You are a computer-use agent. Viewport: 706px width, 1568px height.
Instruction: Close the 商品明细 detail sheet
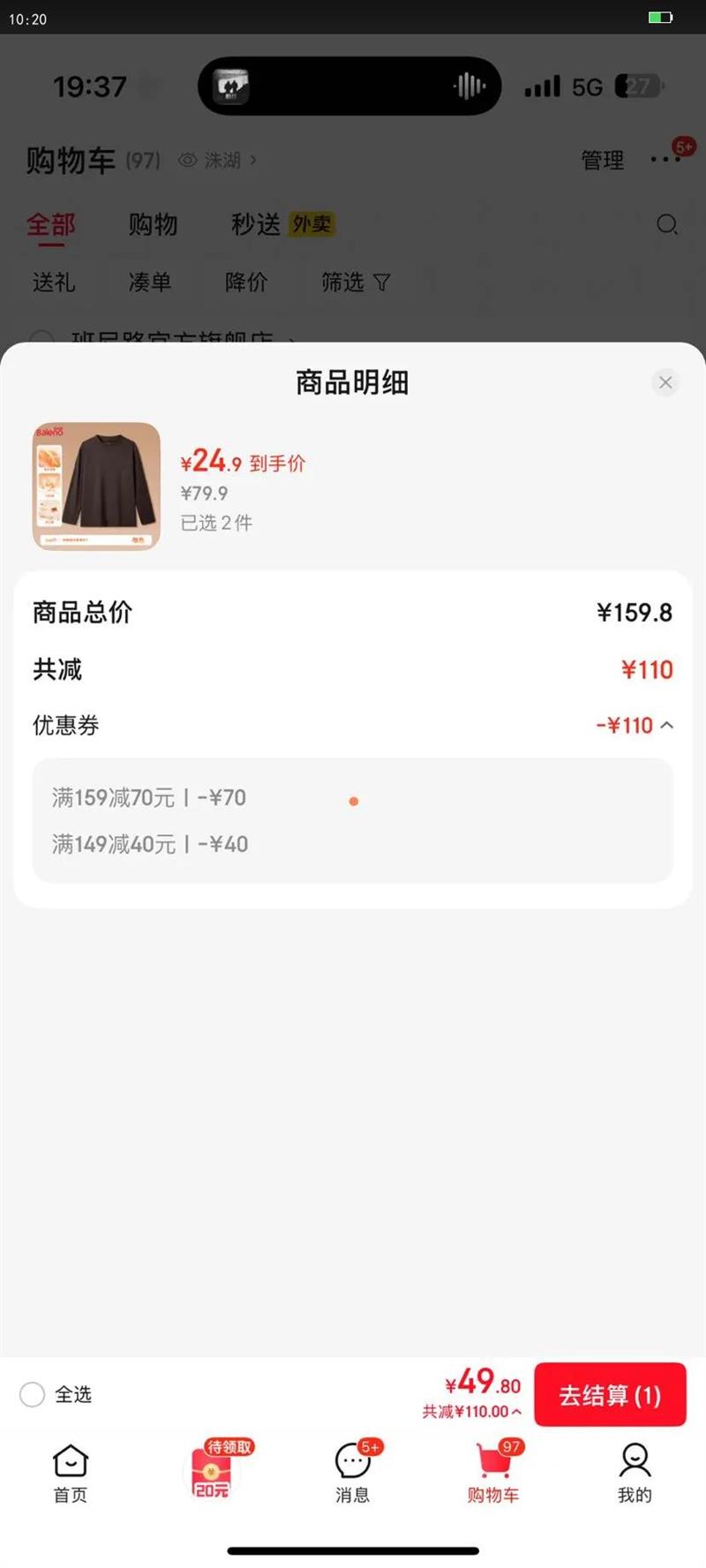pos(665,382)
